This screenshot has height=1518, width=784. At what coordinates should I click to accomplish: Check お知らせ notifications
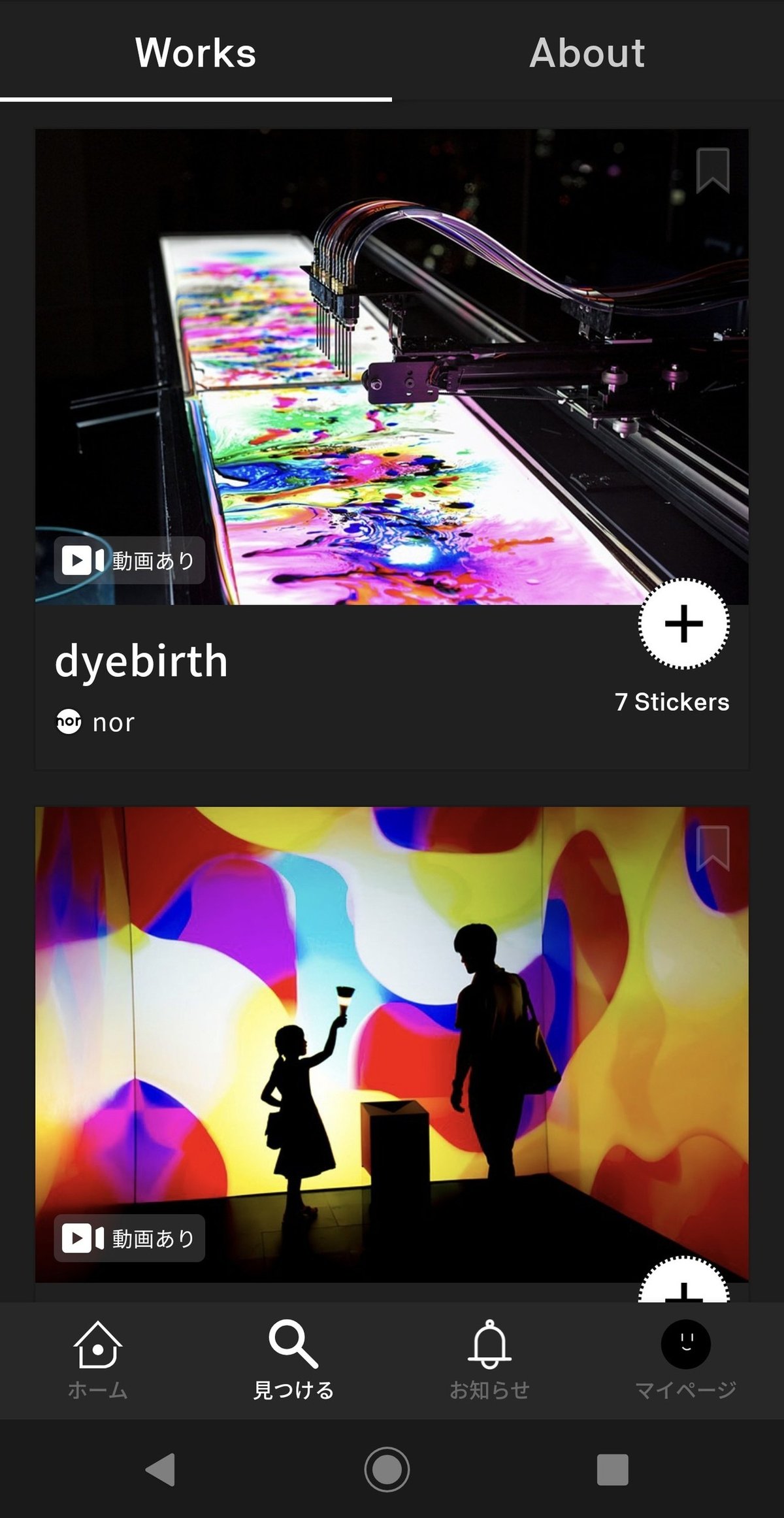tap(489, 1359)
